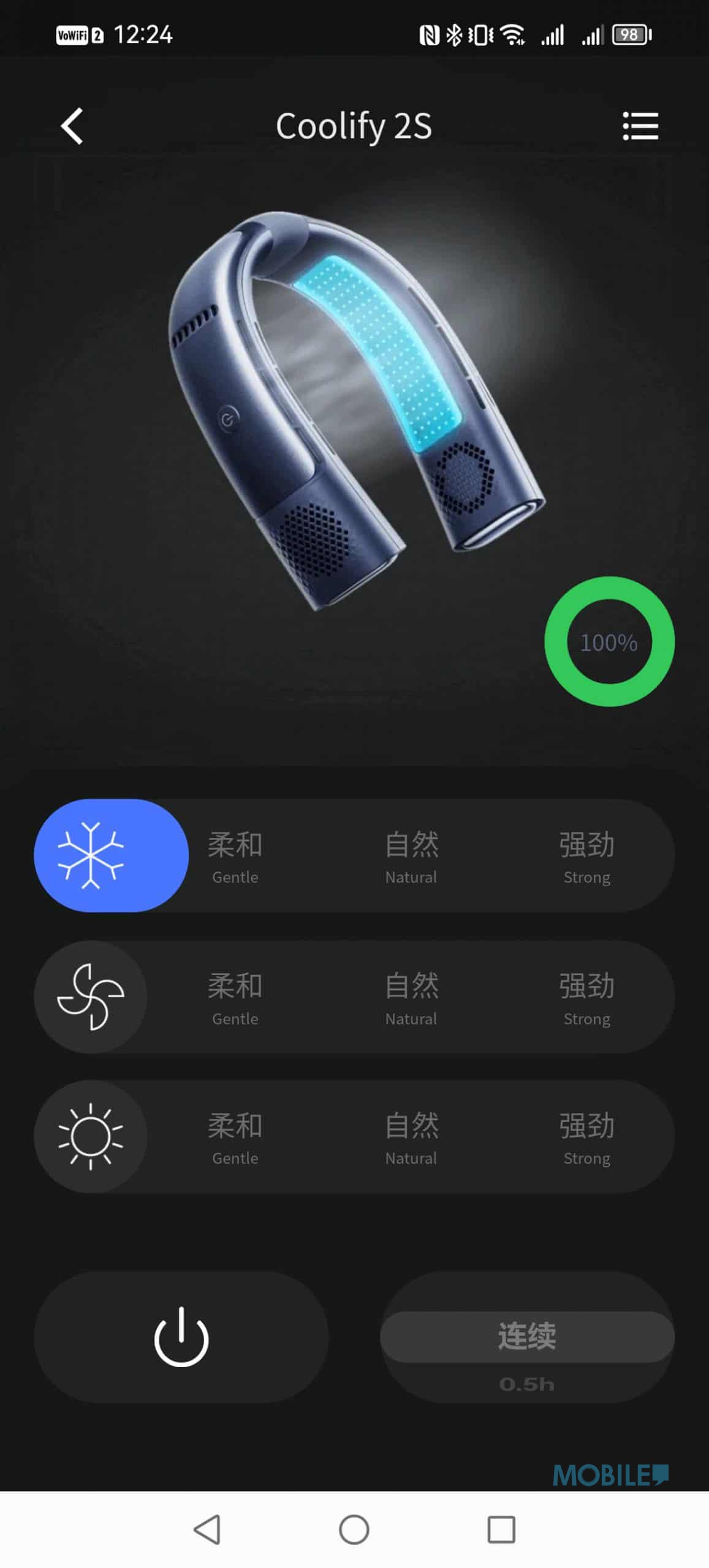Tap the Wi-Fi icon in status bar

[x=512, y=35]
